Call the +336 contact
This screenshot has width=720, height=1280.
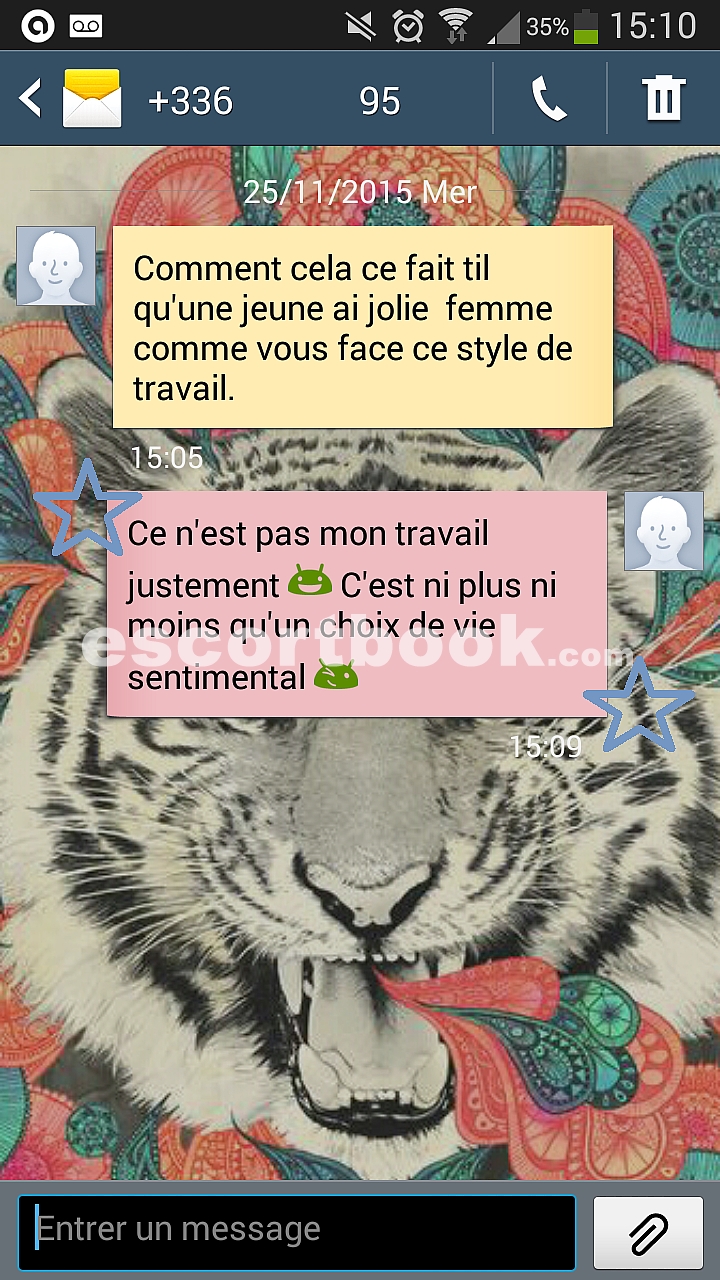click(549, 99)
